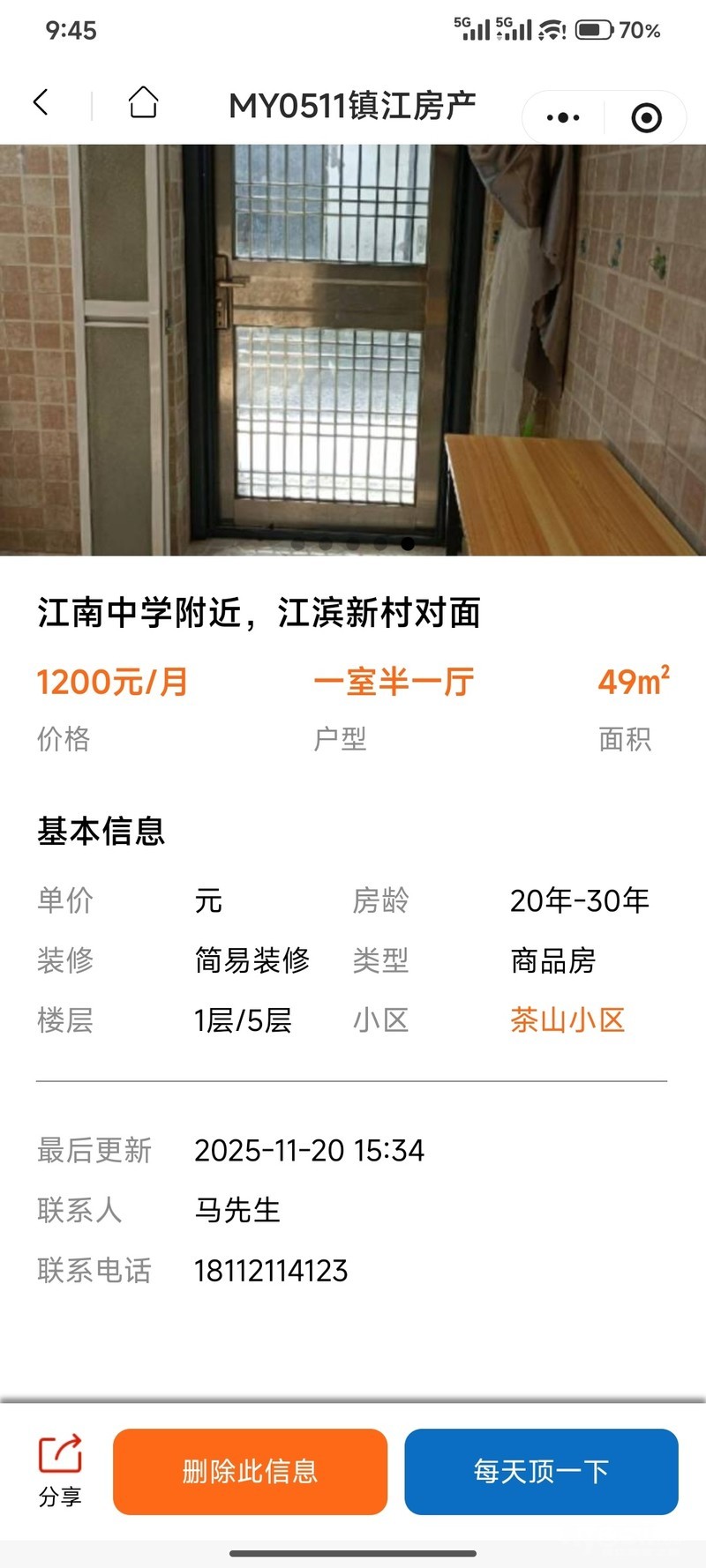Call the phone number 18112114123

[271, 1271]
